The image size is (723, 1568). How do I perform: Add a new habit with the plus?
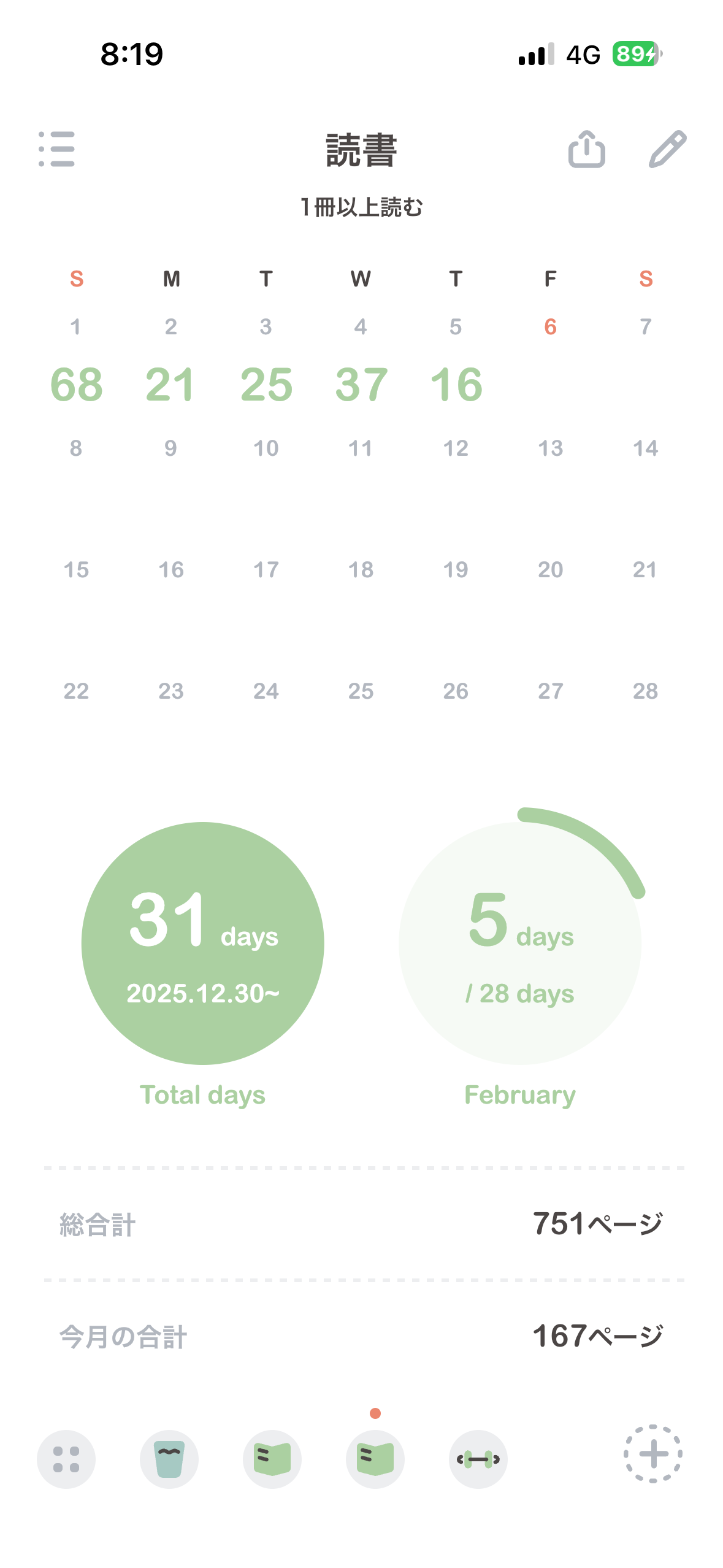[652, 1454]
